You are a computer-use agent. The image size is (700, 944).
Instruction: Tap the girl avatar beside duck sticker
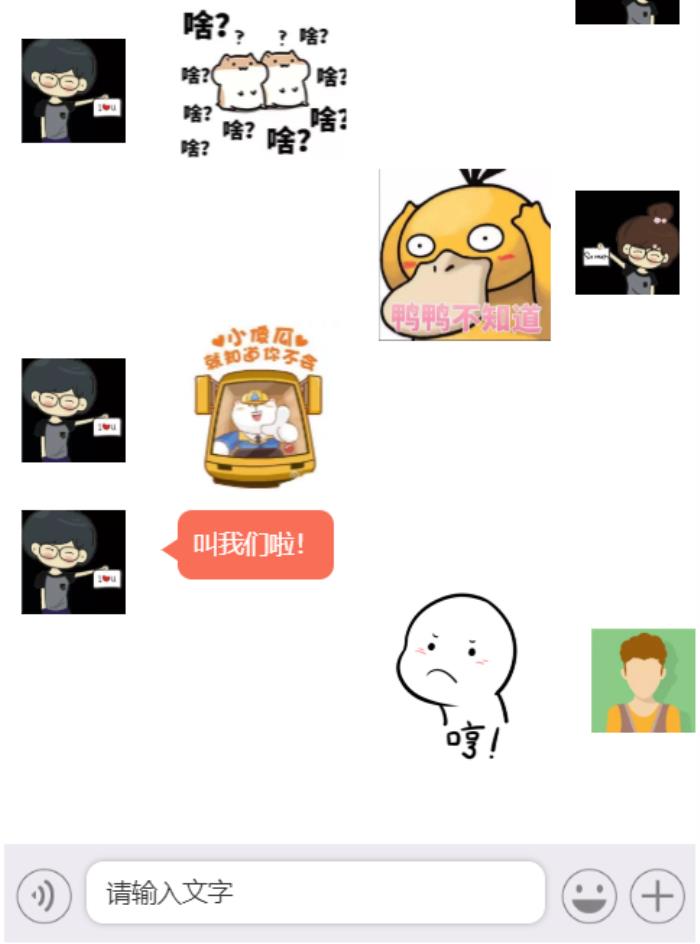tap(627, 243)
